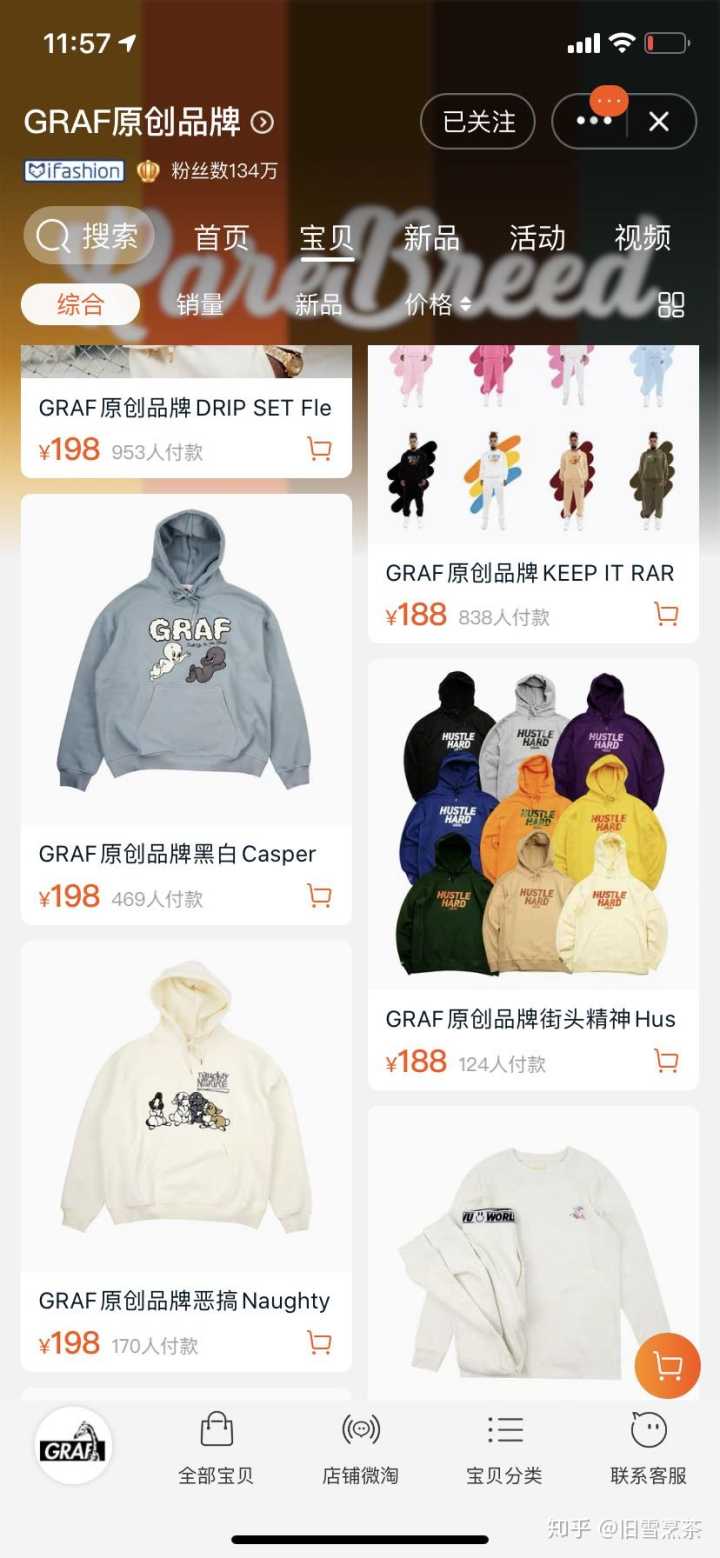
Task: Contact customer service via 联系客服
Action: click(x=648, y=1448)
